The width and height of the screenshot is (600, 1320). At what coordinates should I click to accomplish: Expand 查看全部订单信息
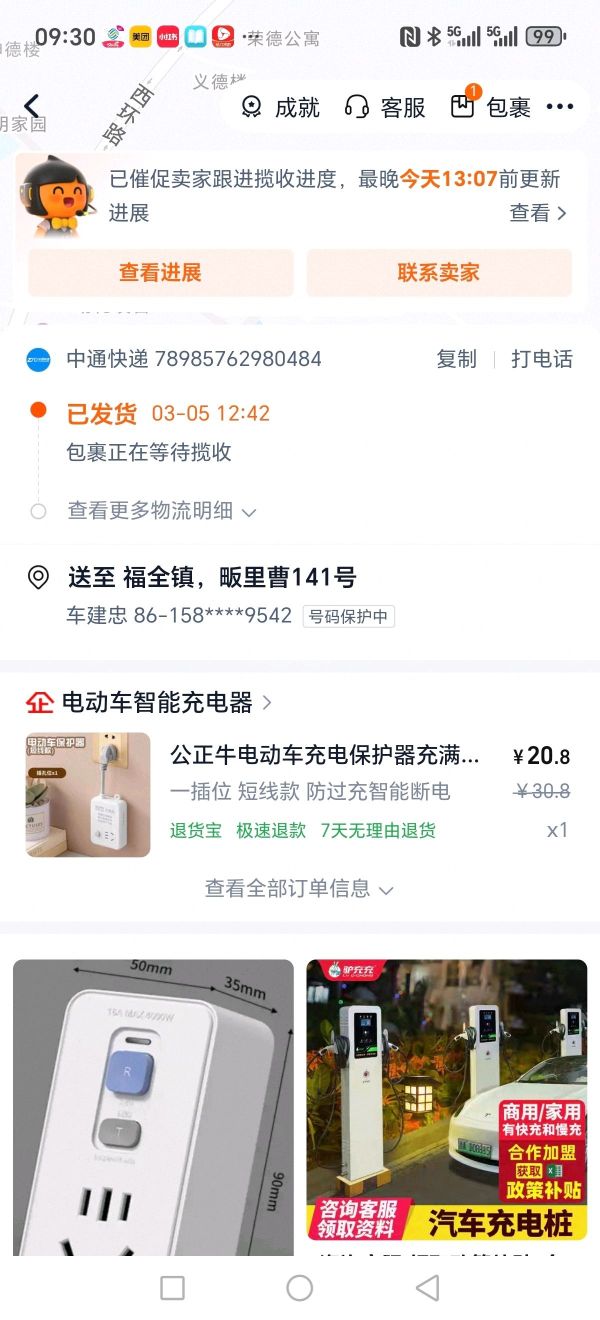299,888
